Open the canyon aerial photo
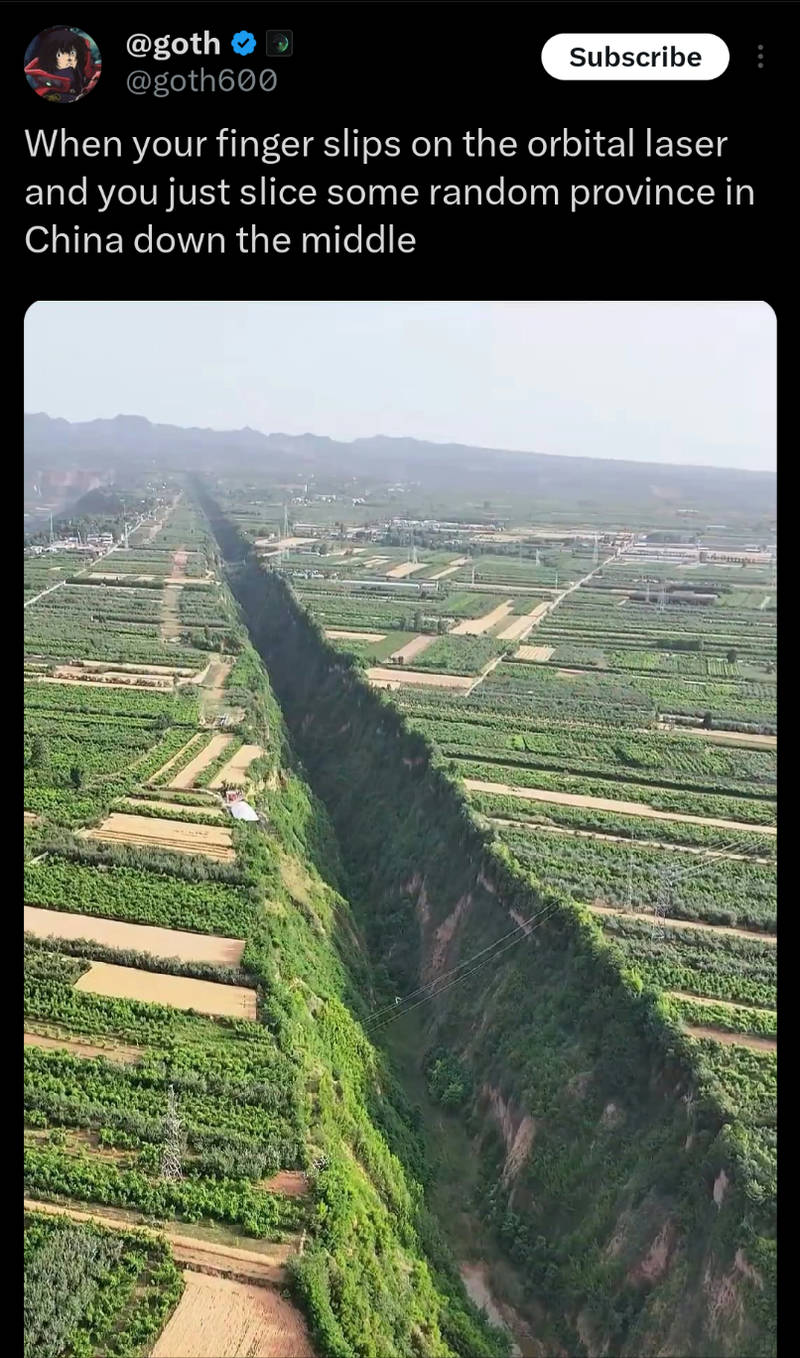 click(x=400, y=829)
